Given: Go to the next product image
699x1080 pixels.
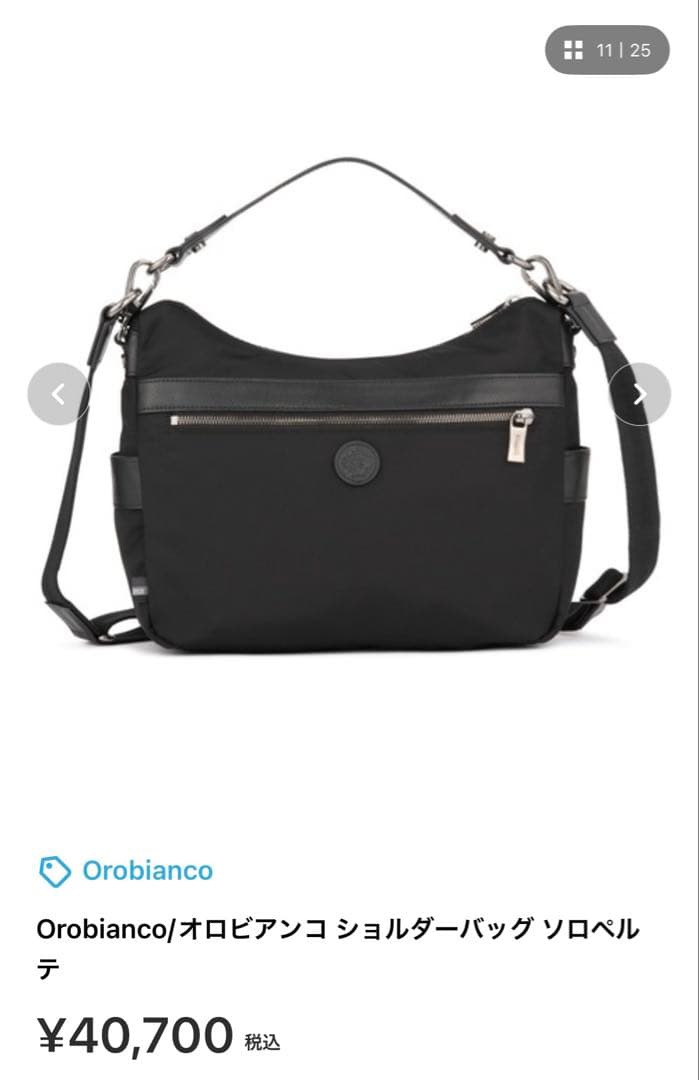Looking at the screenshot, I should tap(640, 394).
